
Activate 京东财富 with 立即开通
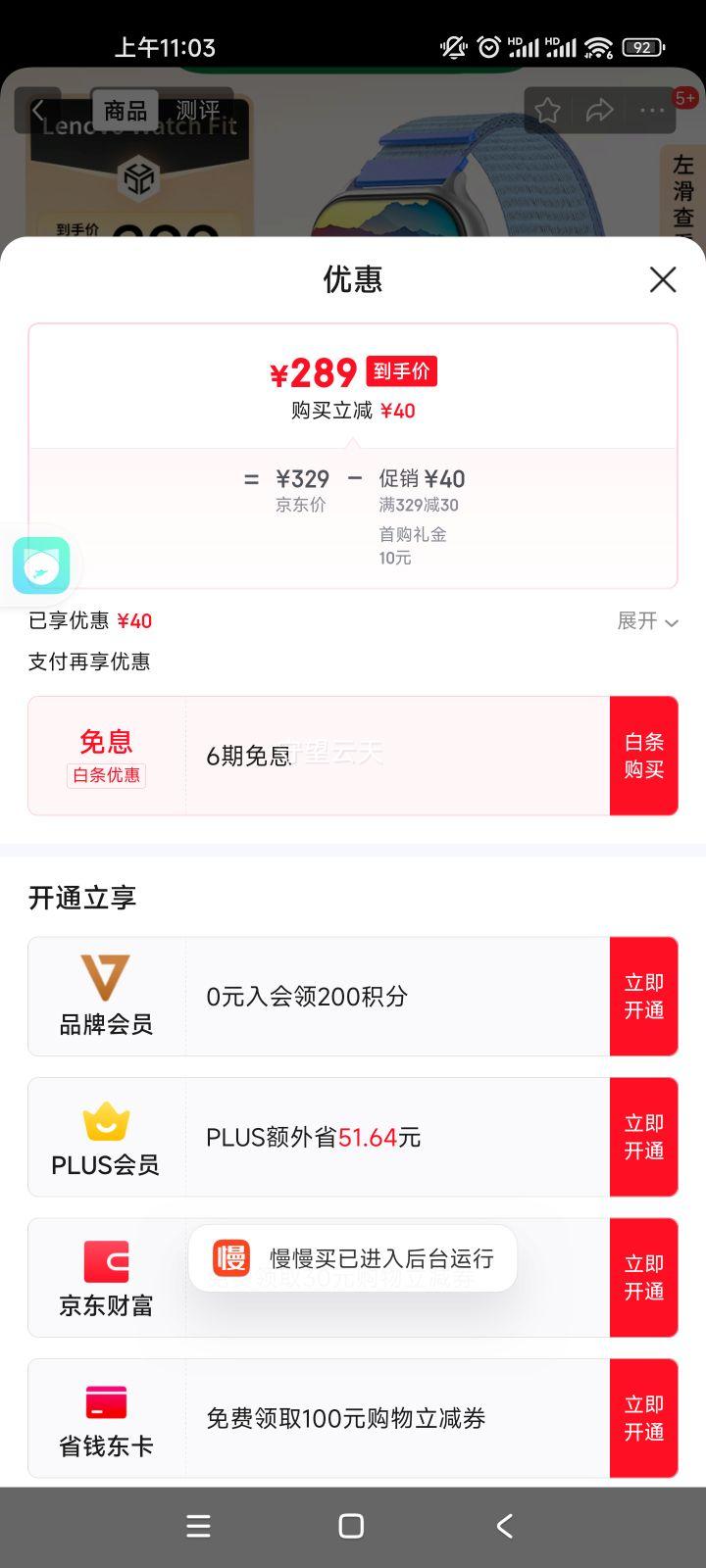pyautogui.click(x=644, y=1278)
